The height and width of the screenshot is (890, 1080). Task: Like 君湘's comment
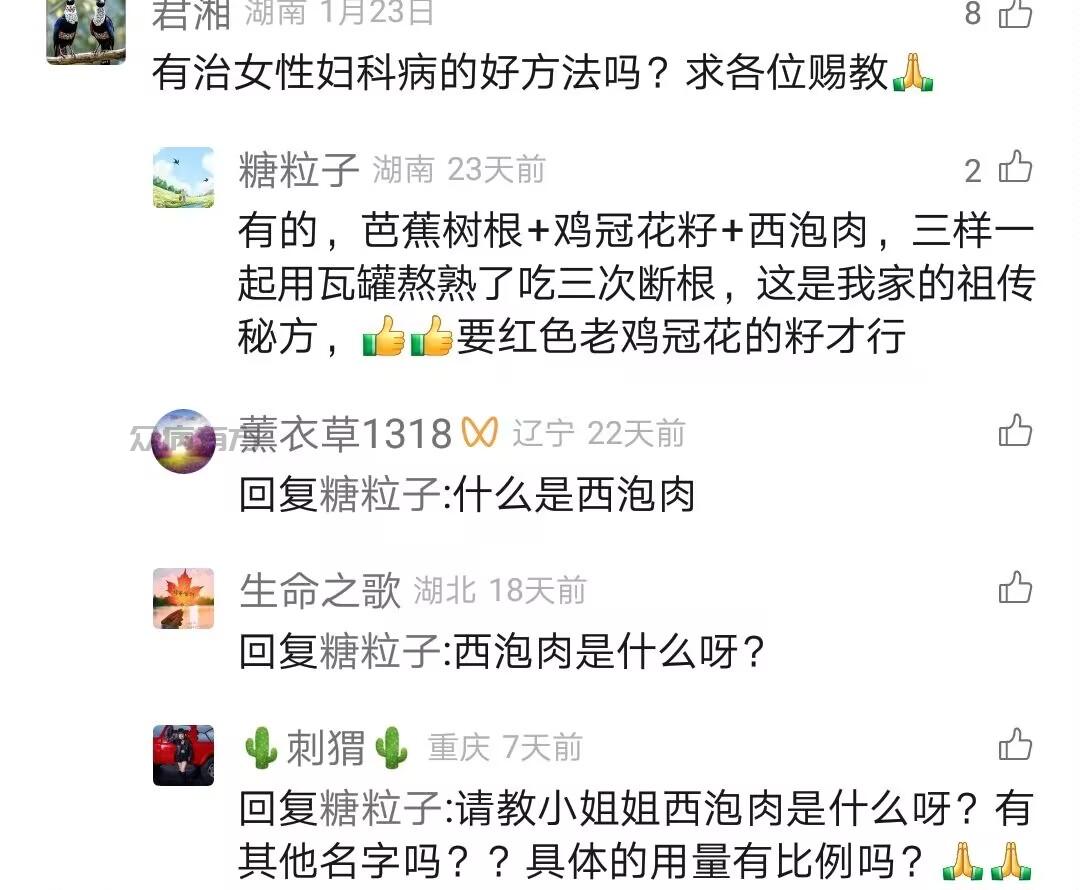pos(1016,14)
